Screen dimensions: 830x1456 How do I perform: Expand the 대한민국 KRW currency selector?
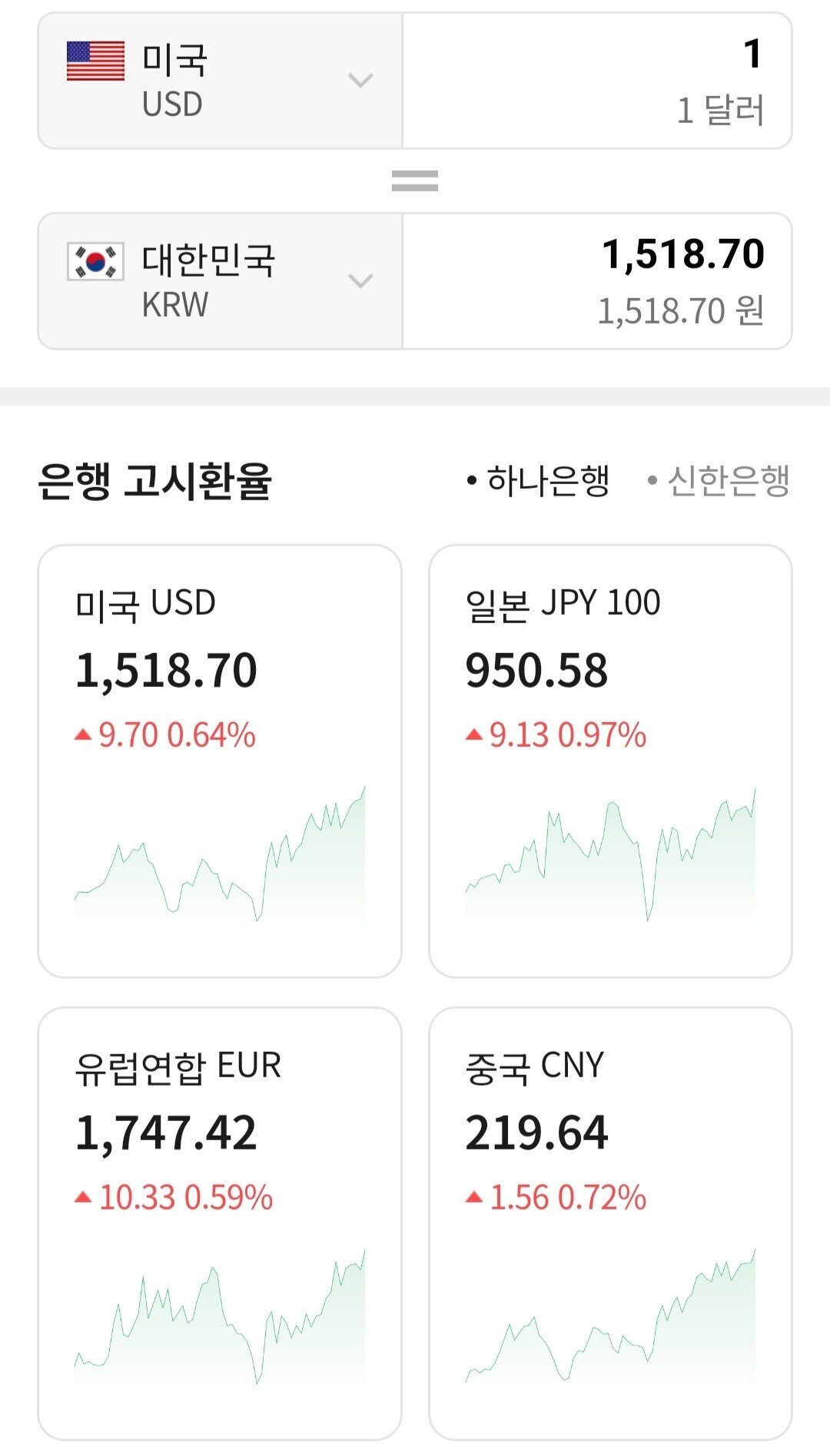pyautogui.click(x=220, y=281)
